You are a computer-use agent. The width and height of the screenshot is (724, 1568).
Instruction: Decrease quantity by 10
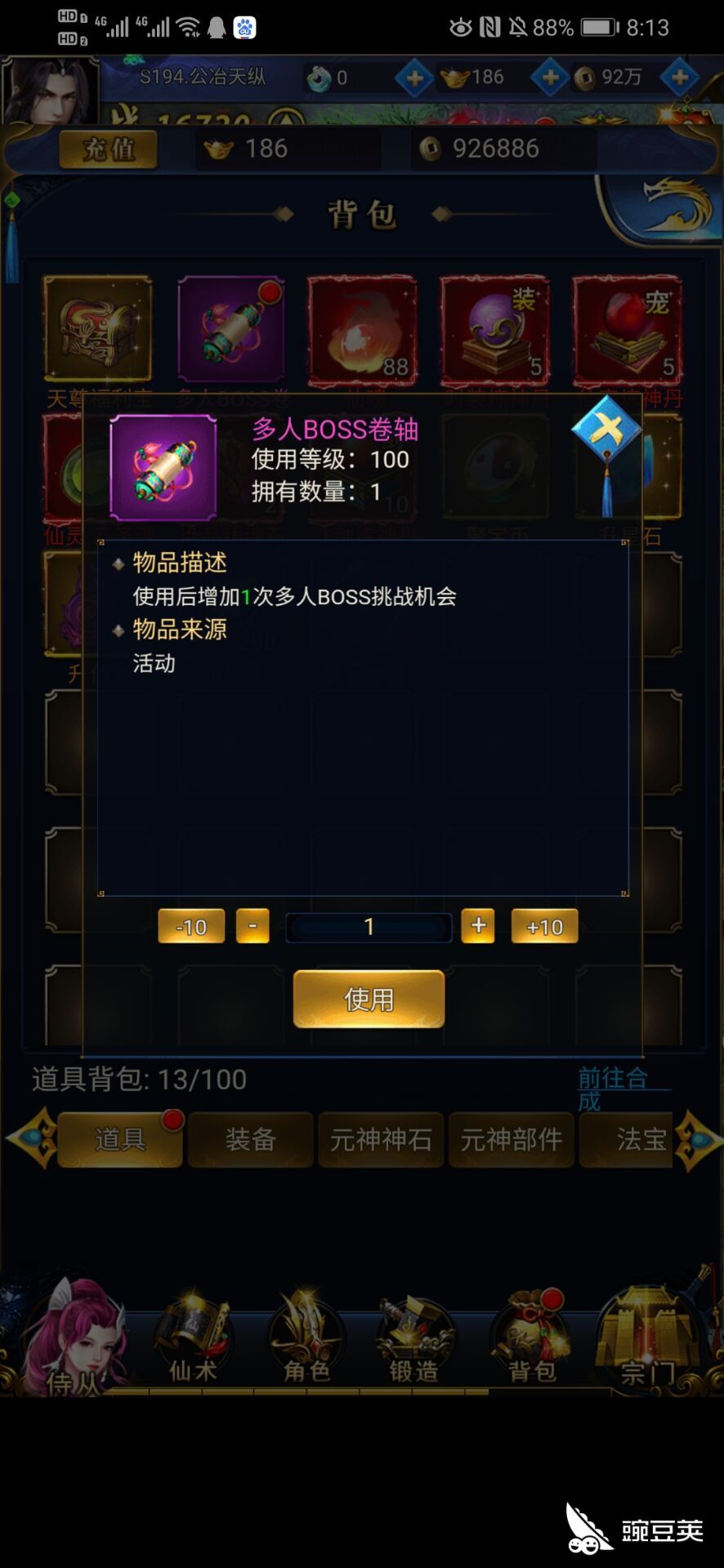(x=191, y=927)
